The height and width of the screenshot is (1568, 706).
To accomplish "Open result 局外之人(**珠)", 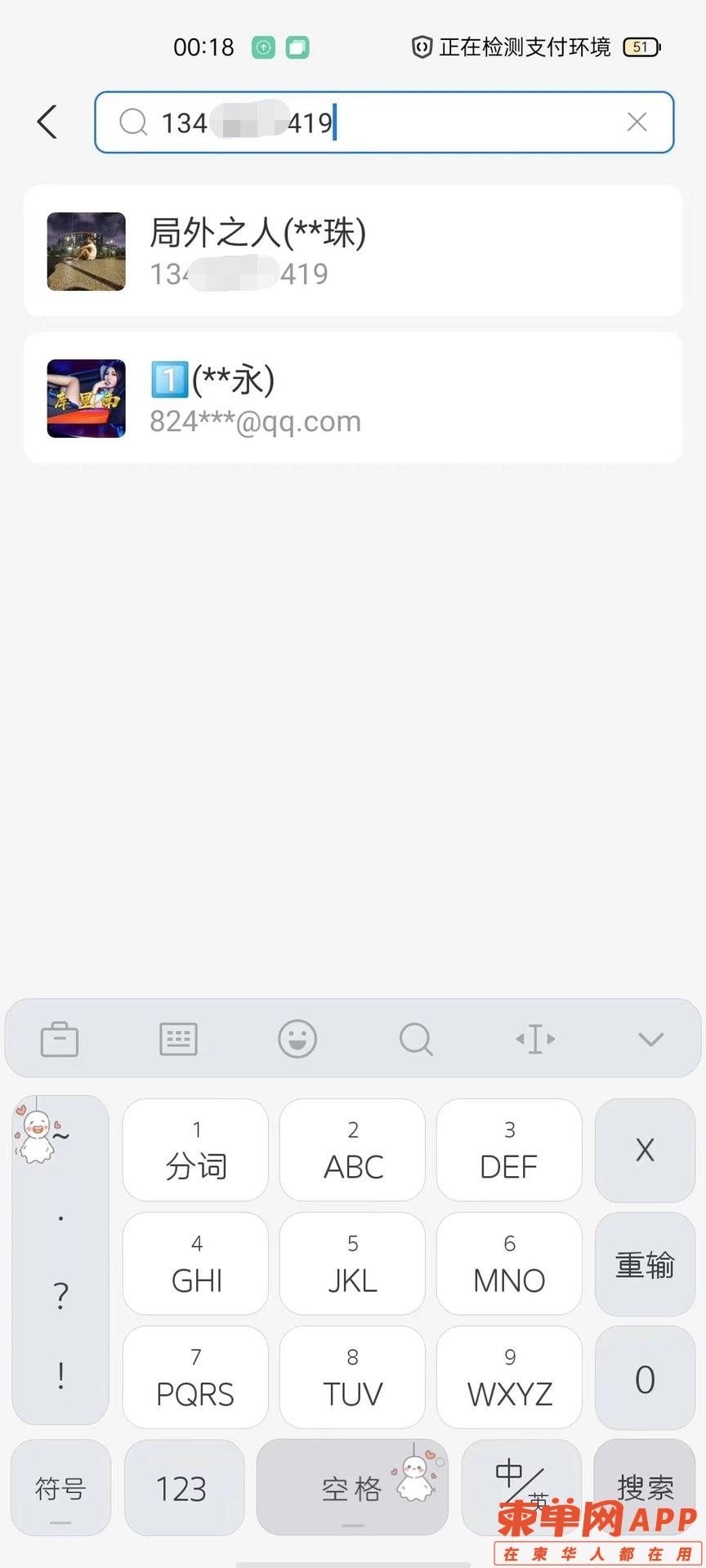I will 353,251.
